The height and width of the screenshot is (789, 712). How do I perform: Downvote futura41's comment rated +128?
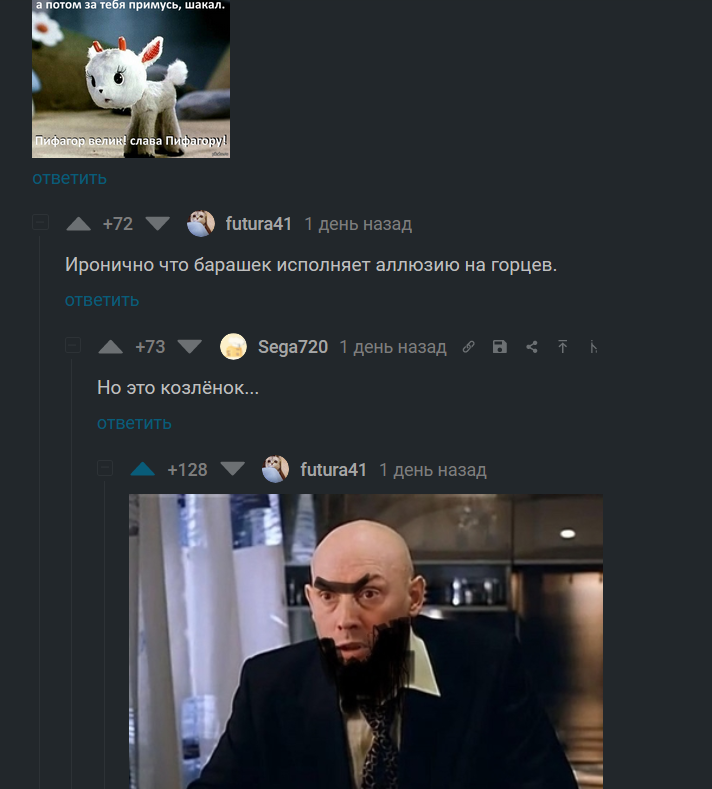pyautogui.click(x=232, y=469)
